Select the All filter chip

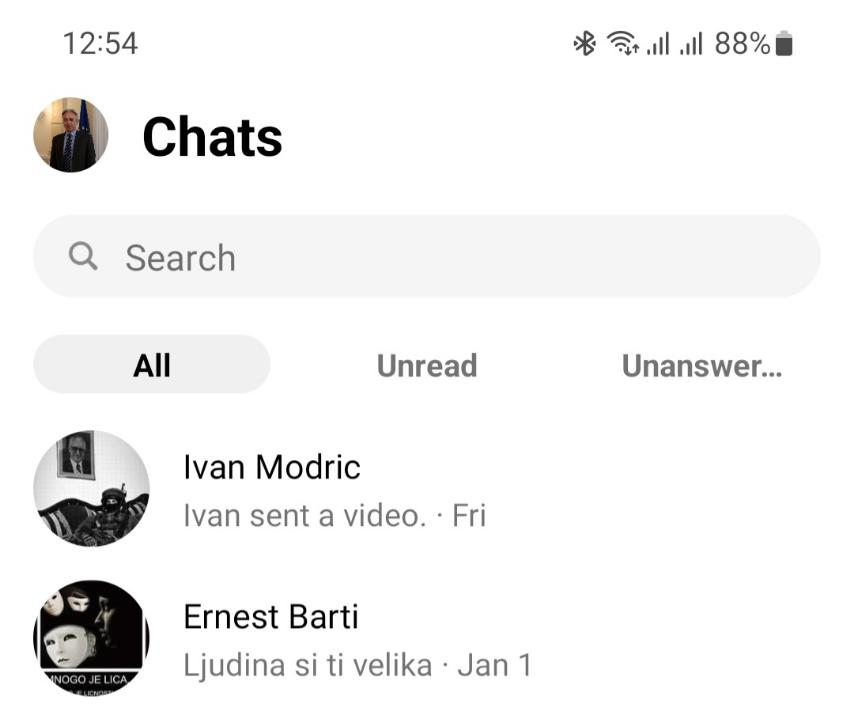tap(152, 365)
